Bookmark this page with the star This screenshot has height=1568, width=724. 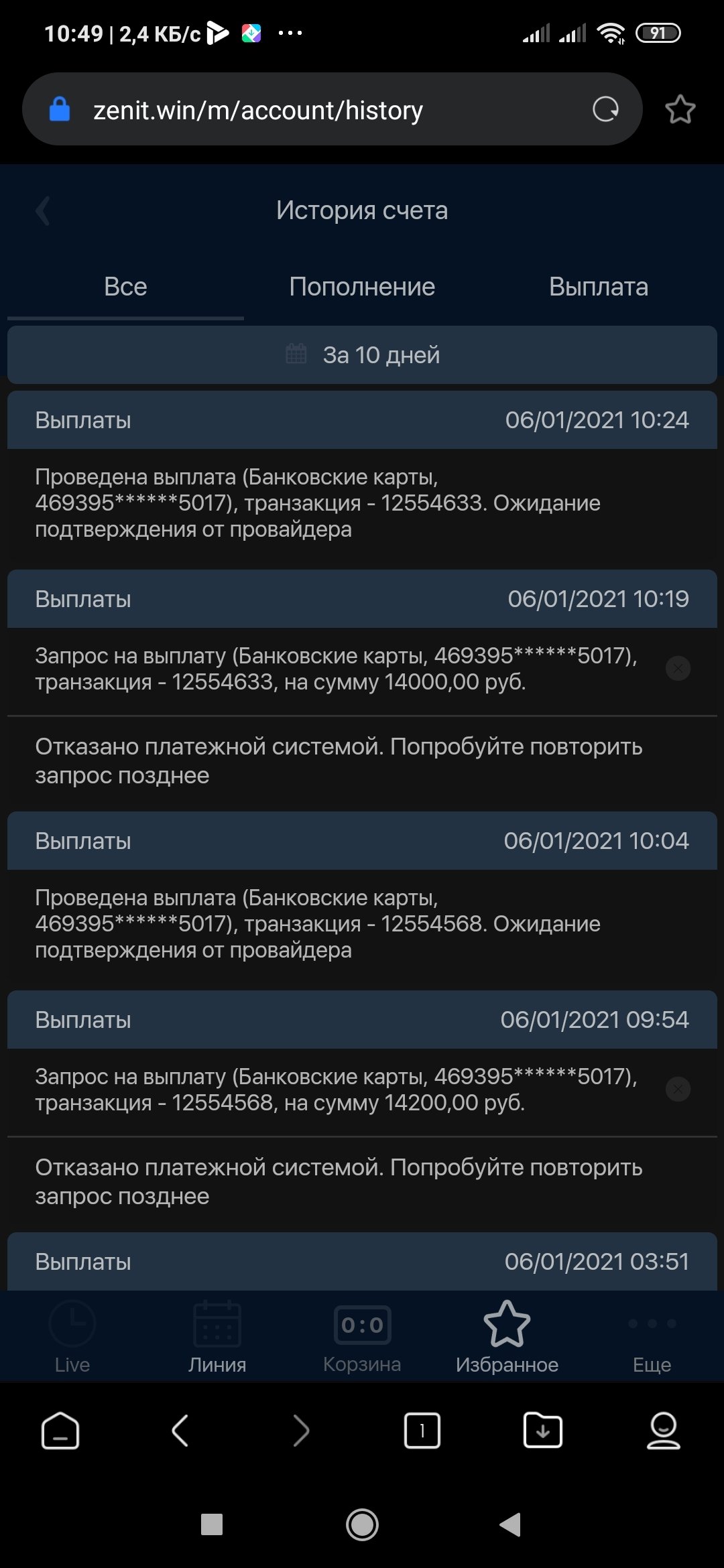(680, 109)
